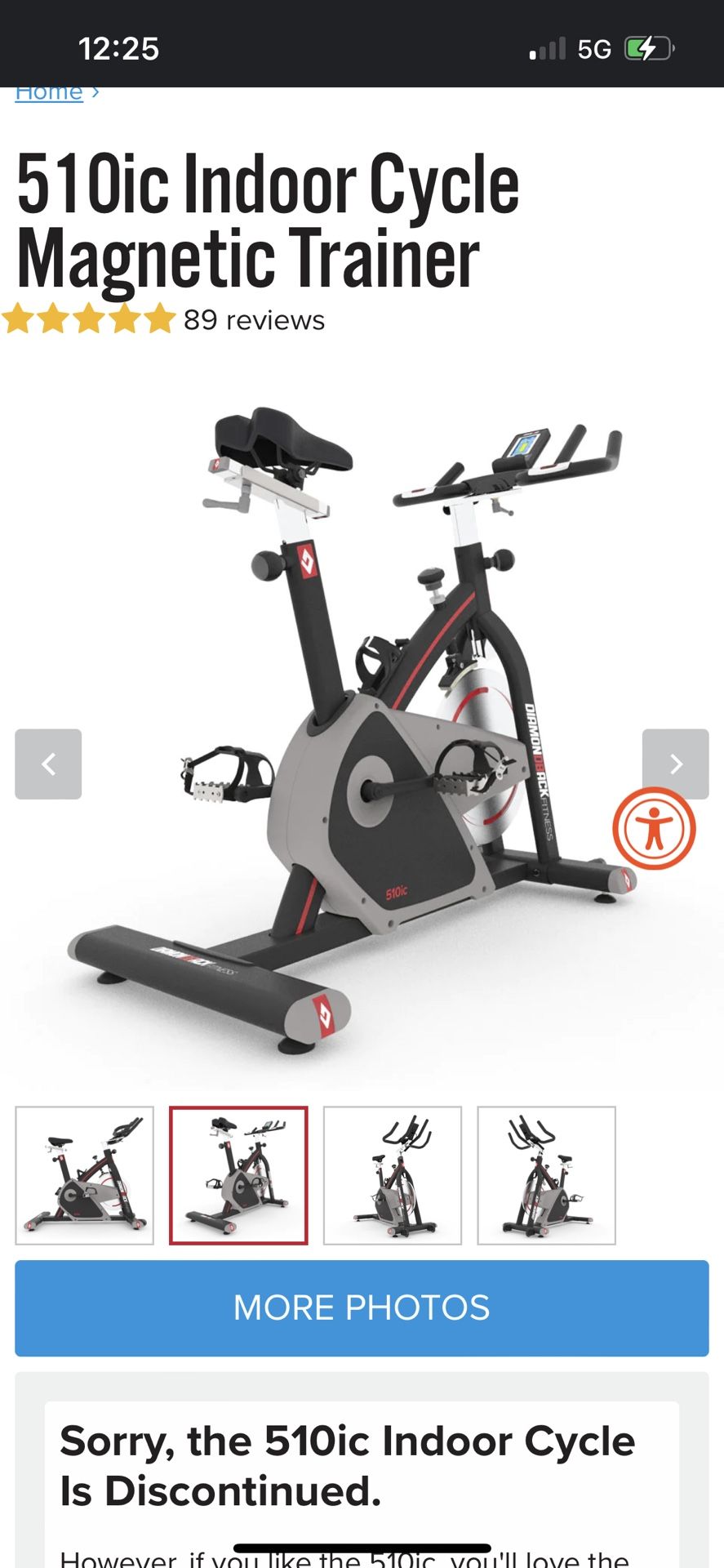The image size is (724, 1568).
Task: Select the first bike thumbnail
Action: point(84,1175)
